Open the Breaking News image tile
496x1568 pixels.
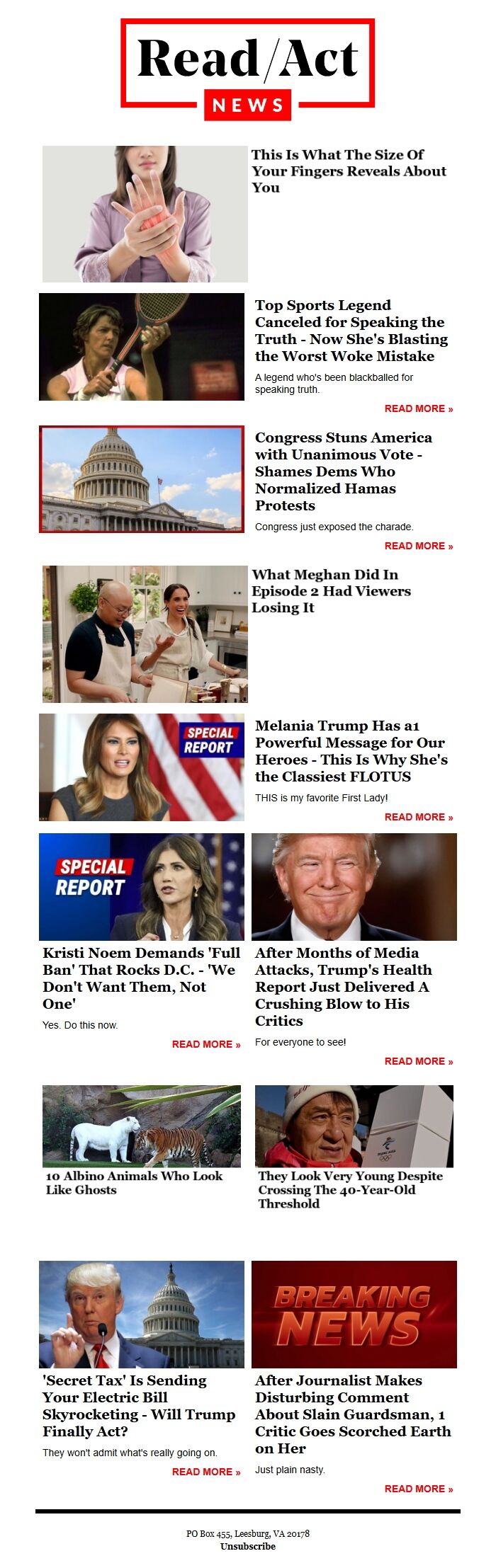pos(354,1314)
